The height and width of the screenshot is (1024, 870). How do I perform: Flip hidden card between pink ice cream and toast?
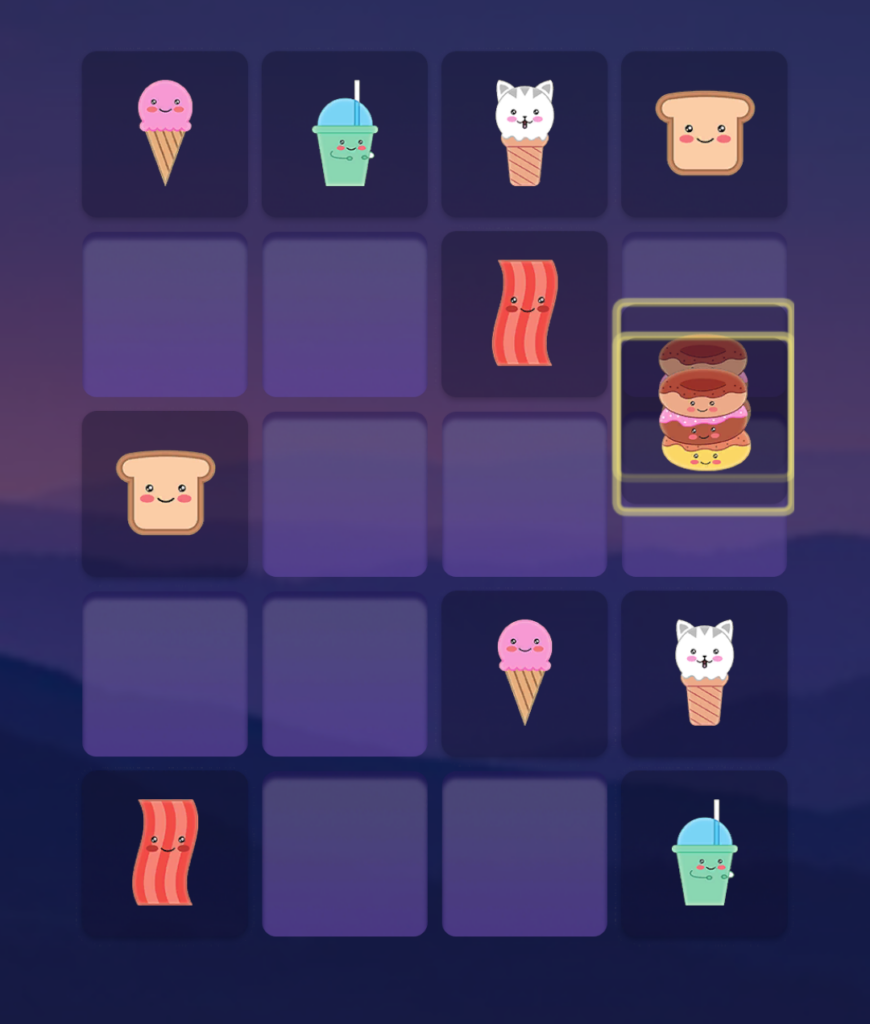pos(165,315)
